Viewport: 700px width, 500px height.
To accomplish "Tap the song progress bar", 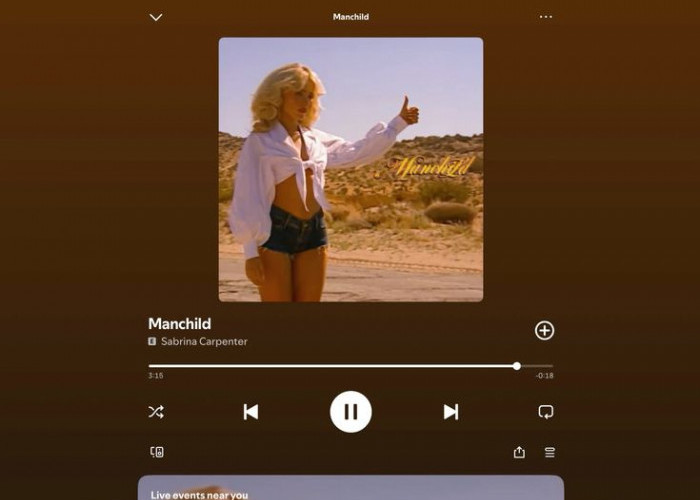I will pos(350,366).
